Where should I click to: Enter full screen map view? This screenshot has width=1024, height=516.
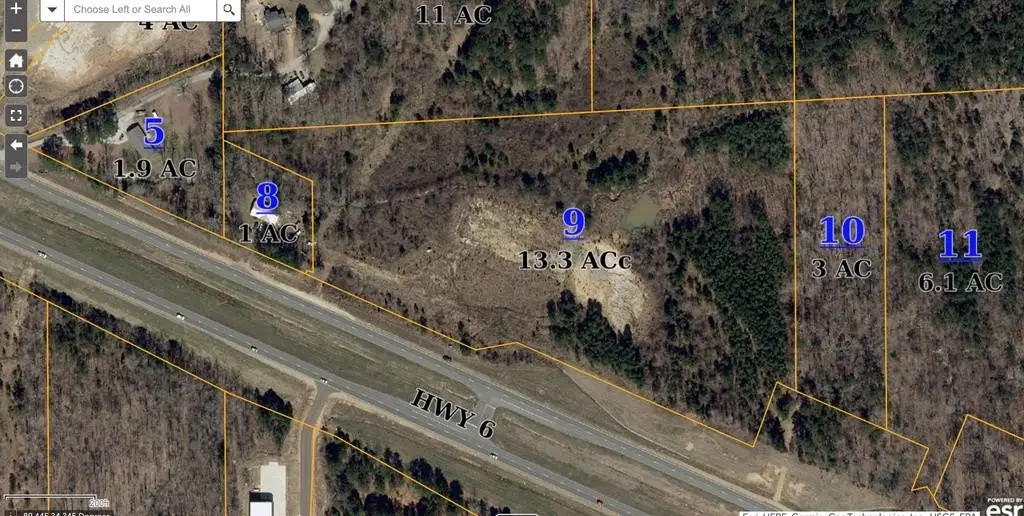click(16, 115)
